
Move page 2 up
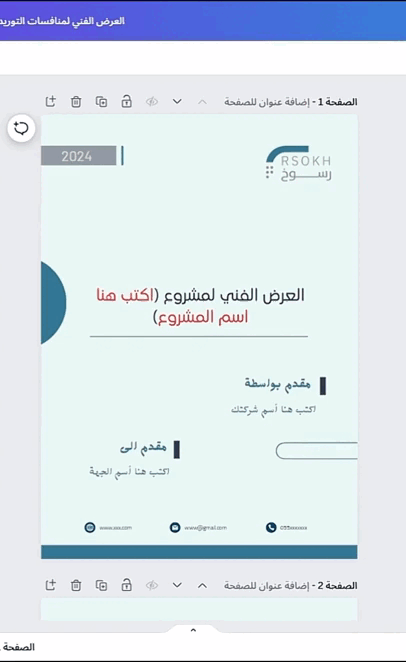[203, 585]
